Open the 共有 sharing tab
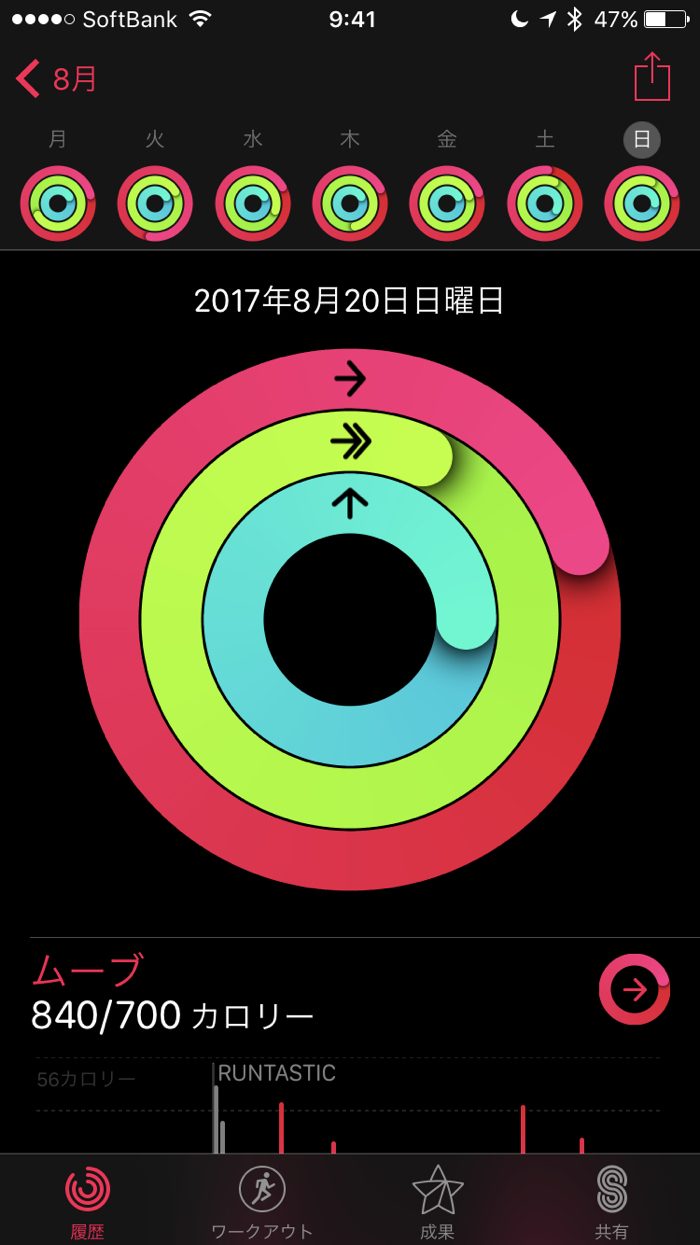This screenshot has width=700, height=1245. (611, 1201)
